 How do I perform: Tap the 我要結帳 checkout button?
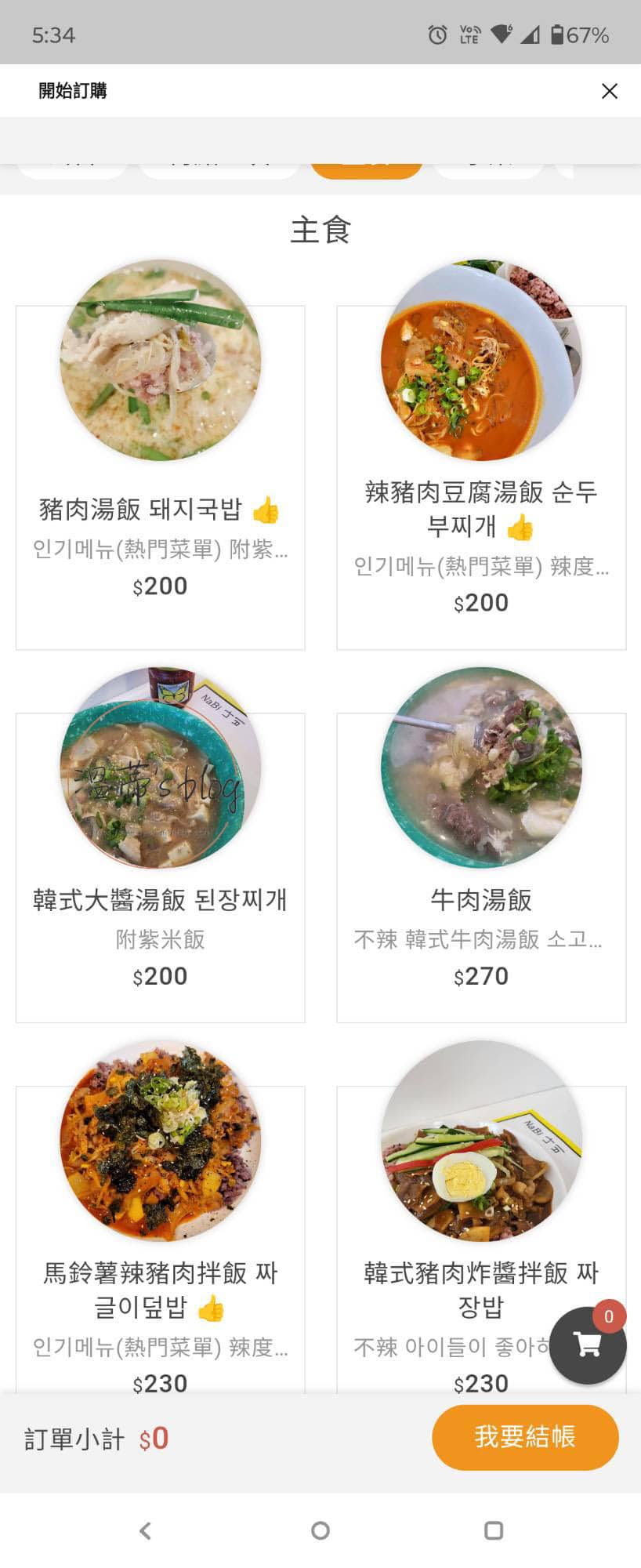click(525, 1437)
